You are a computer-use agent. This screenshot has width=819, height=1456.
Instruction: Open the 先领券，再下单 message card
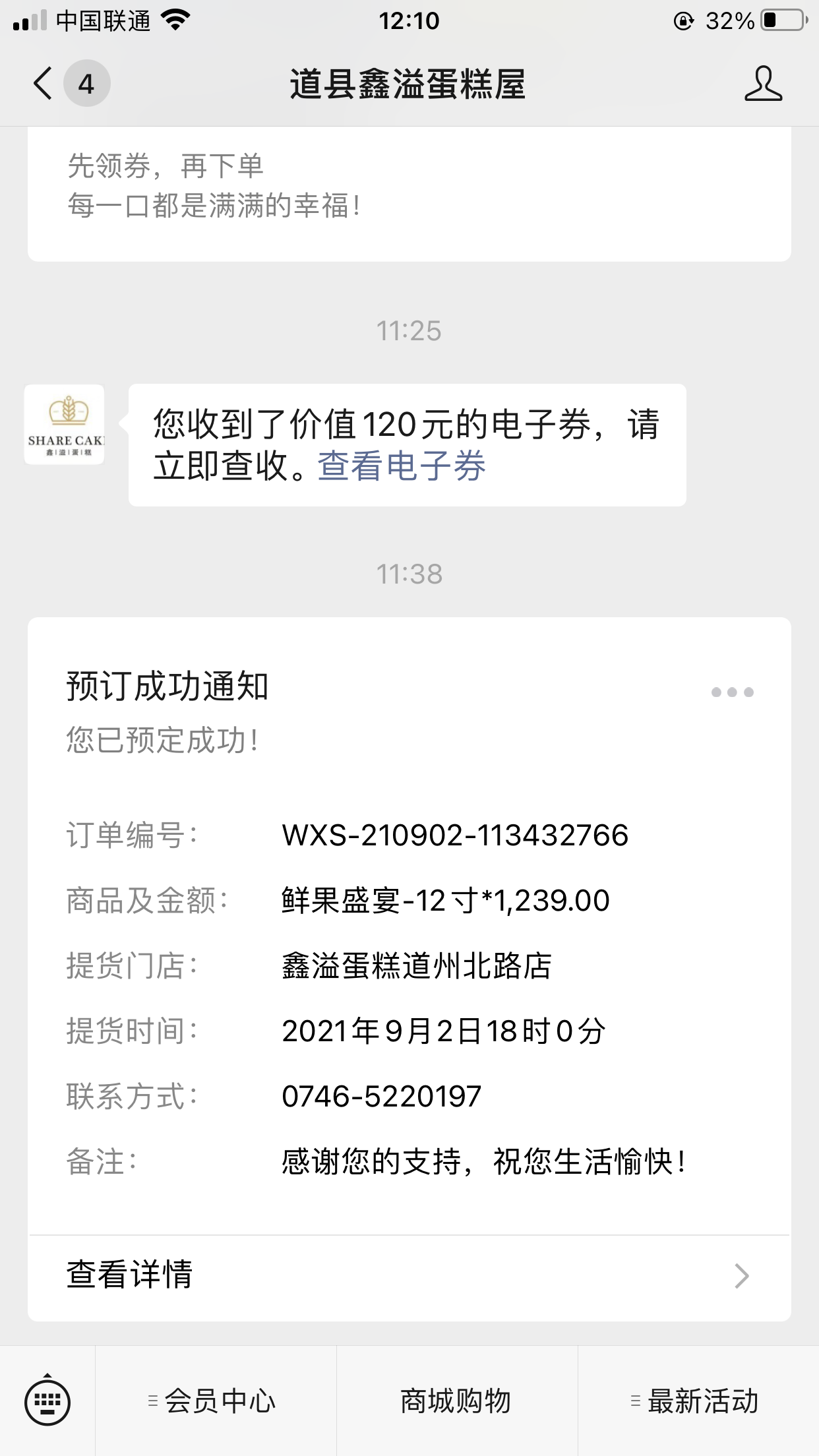click(409, 194)
